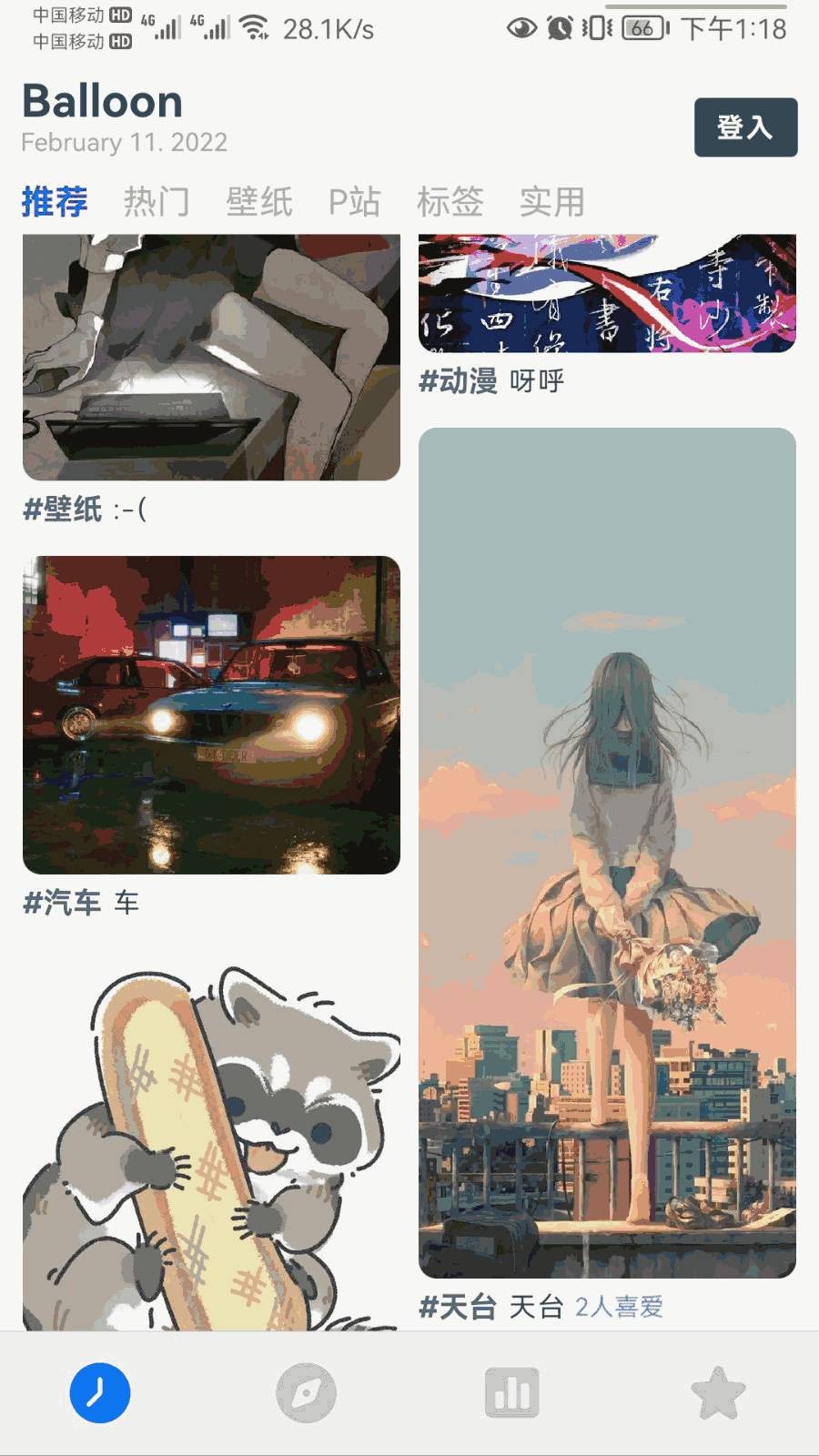Image resolution: width=819 pixels, height=1456 pixels.
Task: Select the 推荐 tab
Action: click(x=55, y=201)
